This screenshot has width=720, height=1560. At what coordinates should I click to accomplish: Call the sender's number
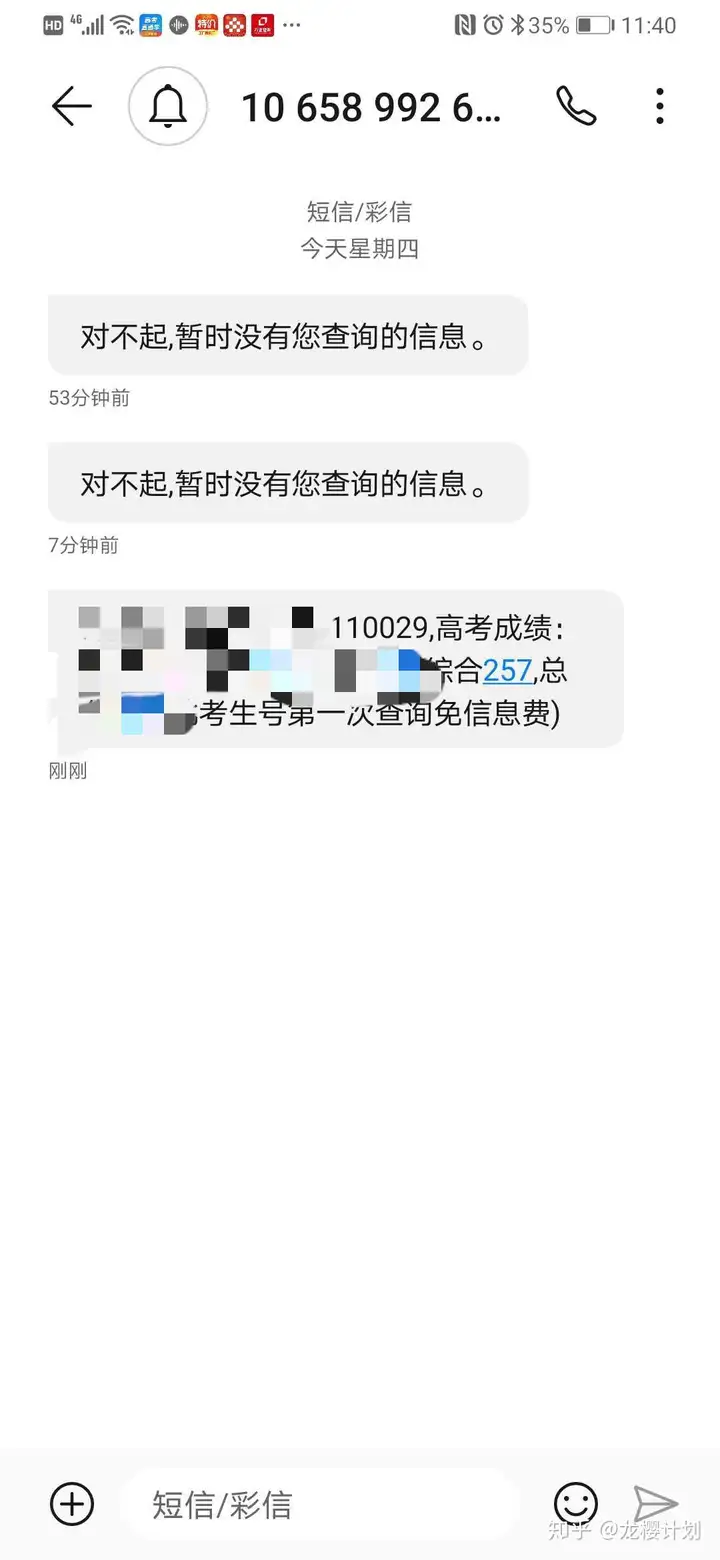pyautogui.click(x=576, y=106)
